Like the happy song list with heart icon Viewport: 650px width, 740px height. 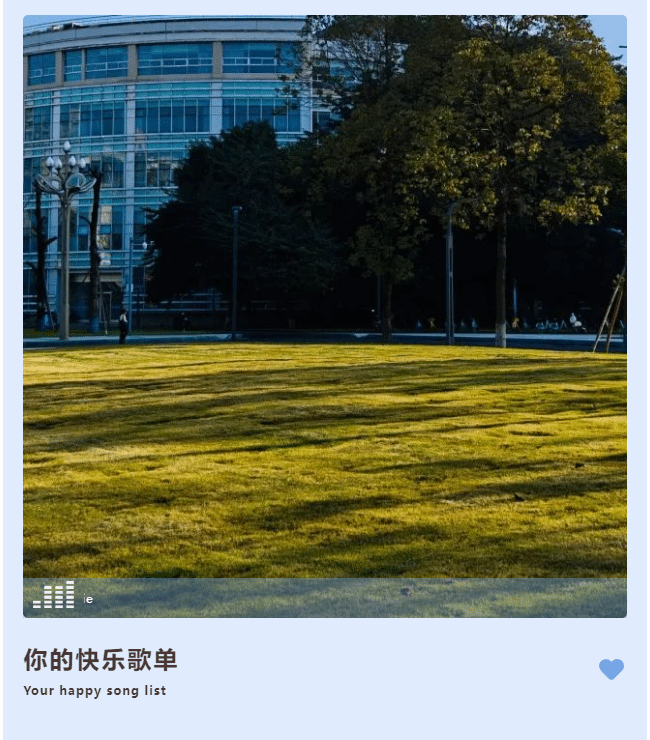(x=611, y=669)
